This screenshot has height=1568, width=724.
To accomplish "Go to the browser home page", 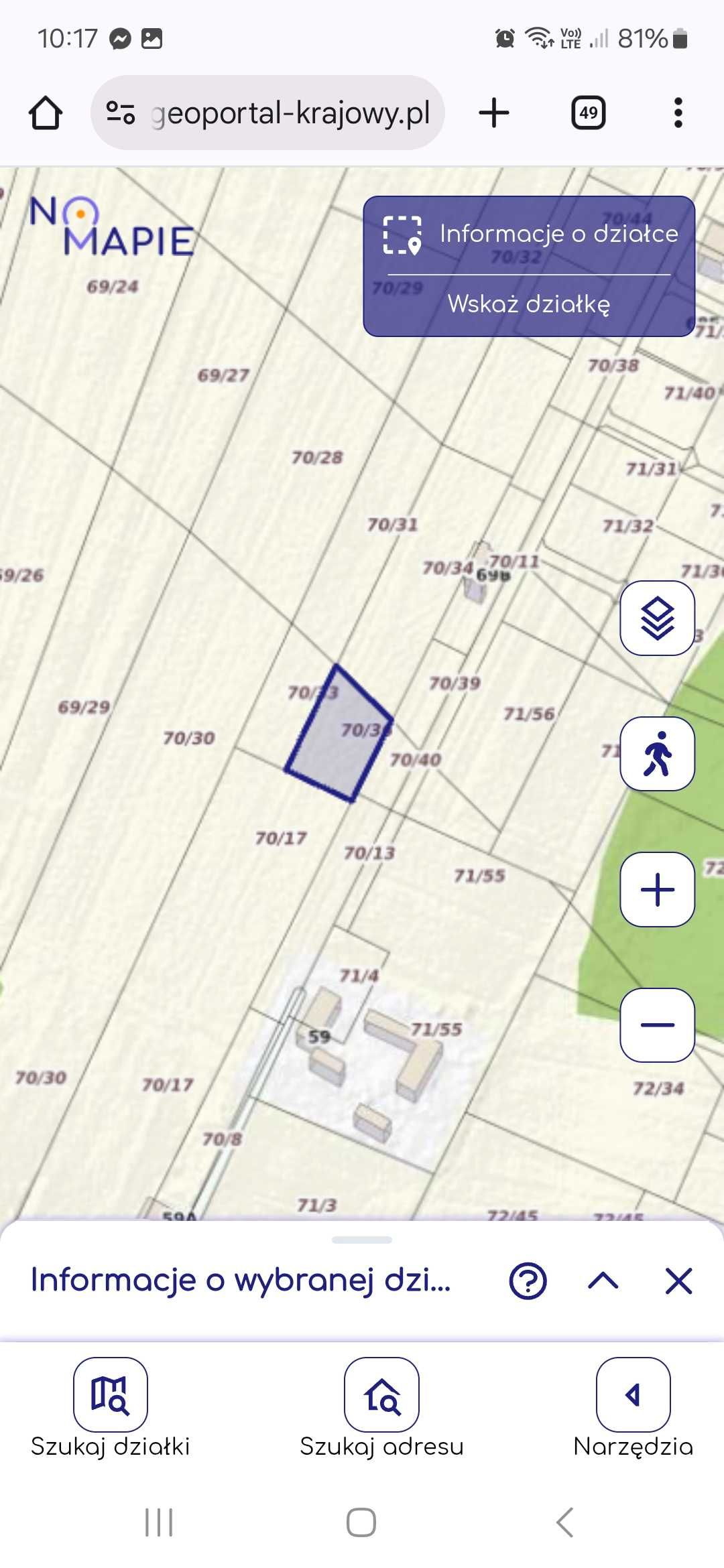I will point(46,113).
